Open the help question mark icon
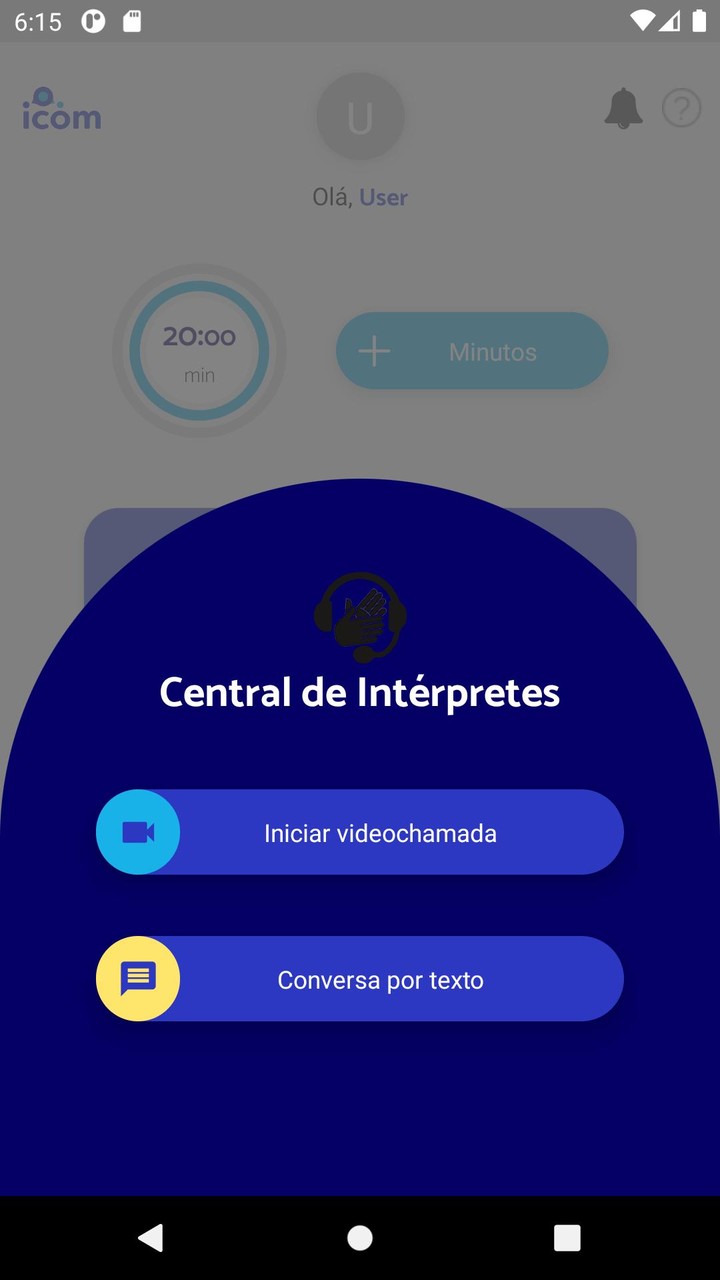Viewport: 720px width, 1280px height. pos(682,108)
